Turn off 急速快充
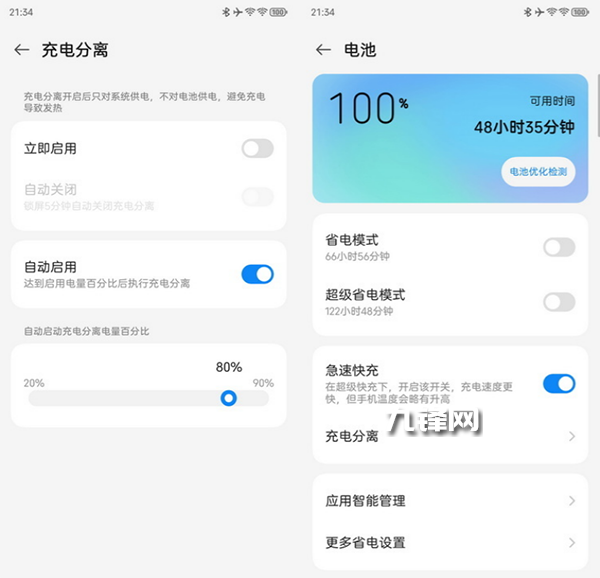The height and width of the screenshot is (578, 600). 558,383
